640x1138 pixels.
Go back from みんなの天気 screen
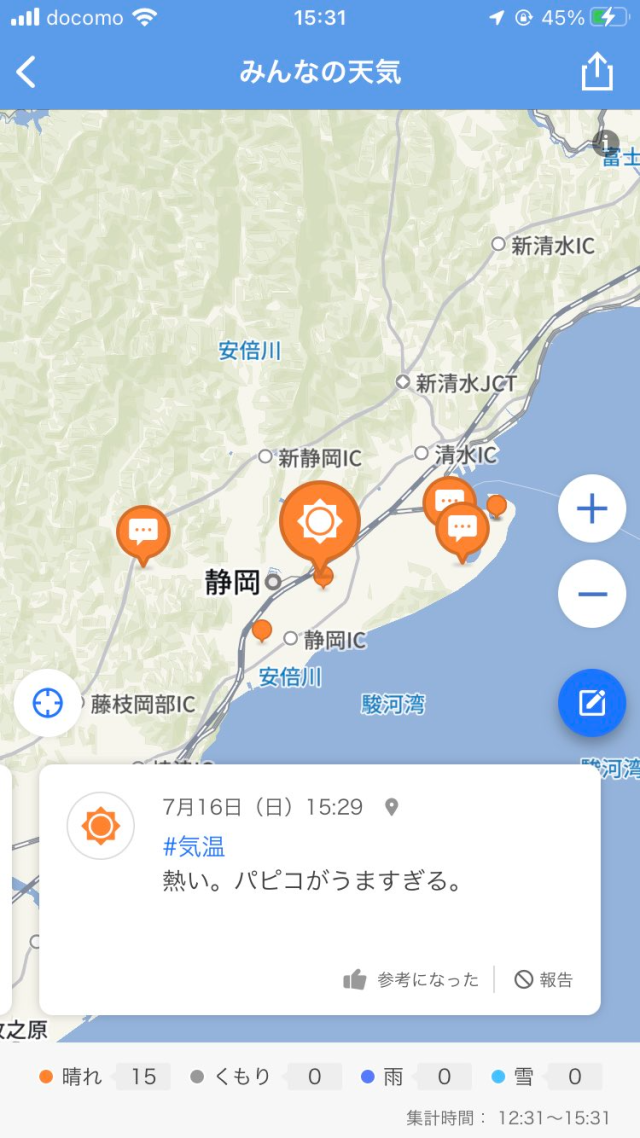coord(27,72)
